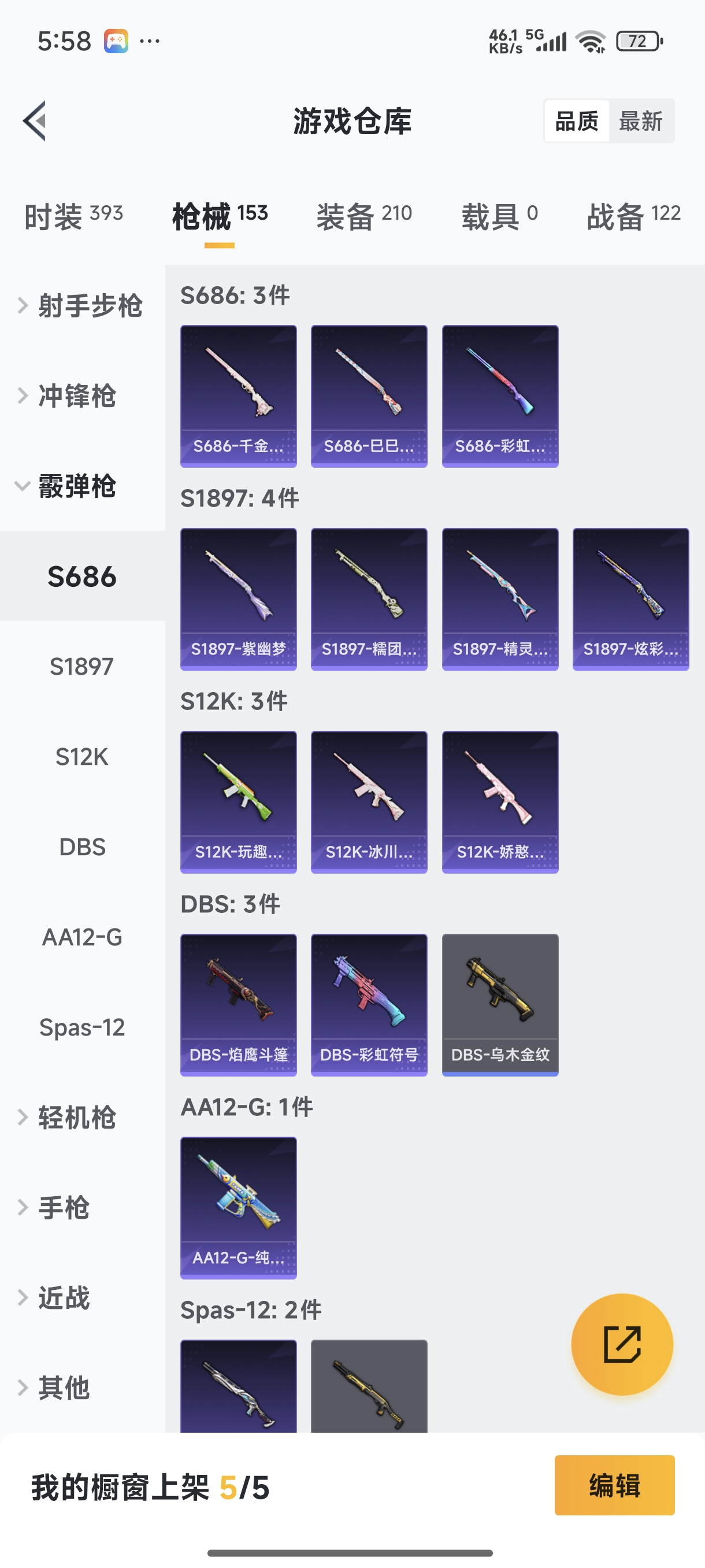The width and height of the screenshot is (705, 1568).
Task: Open the AA12-G skin tile
Action: pyautogui.click(x=239, y=1207)
